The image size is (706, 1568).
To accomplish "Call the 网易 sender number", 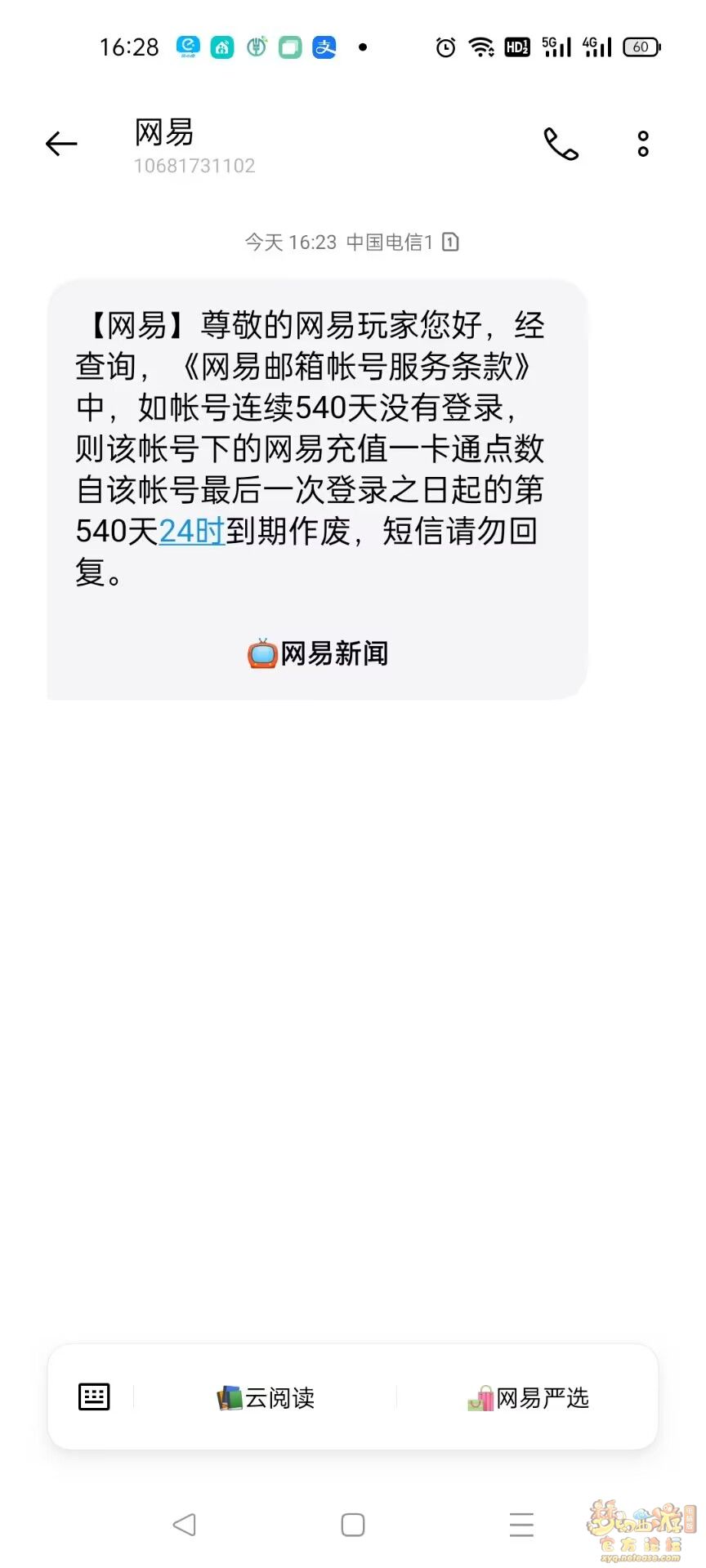I will [561, 144].
